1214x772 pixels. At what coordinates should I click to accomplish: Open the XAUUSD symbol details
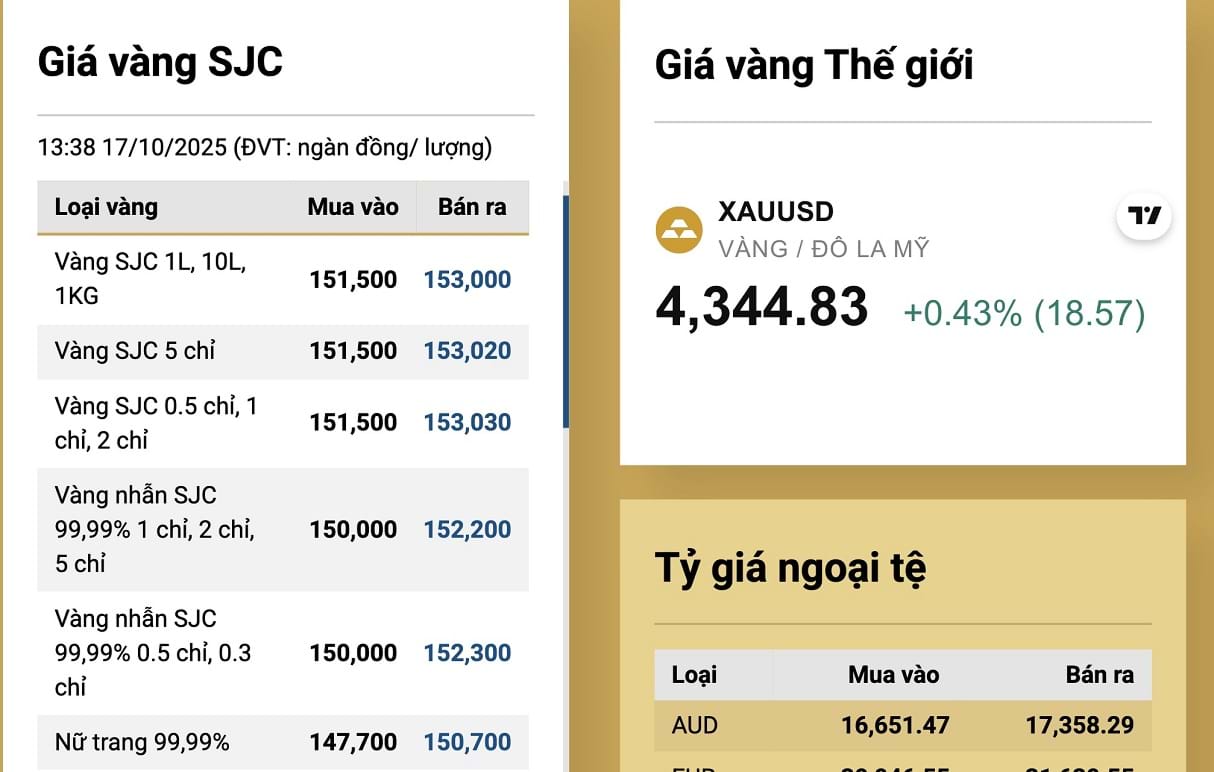pyautogui.click(x=776, y=212)
